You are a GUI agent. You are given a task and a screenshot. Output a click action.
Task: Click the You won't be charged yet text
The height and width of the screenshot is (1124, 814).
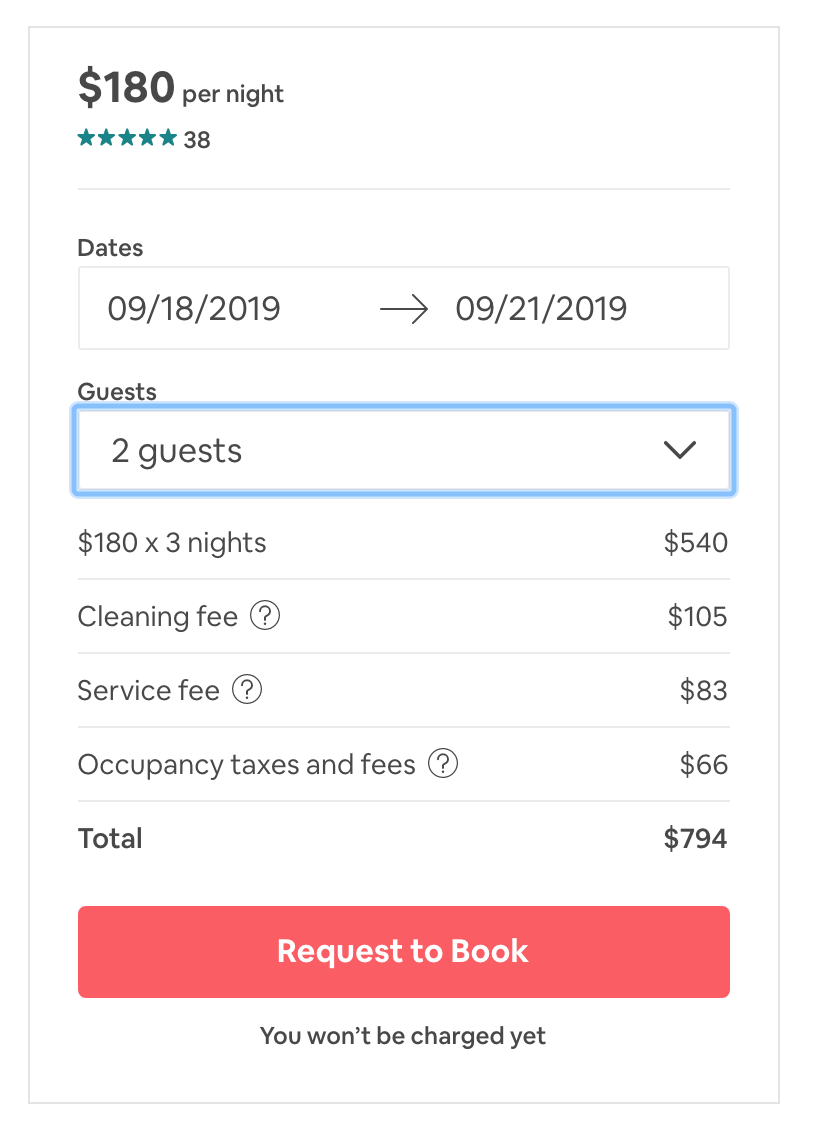[x=402, y=1036]
